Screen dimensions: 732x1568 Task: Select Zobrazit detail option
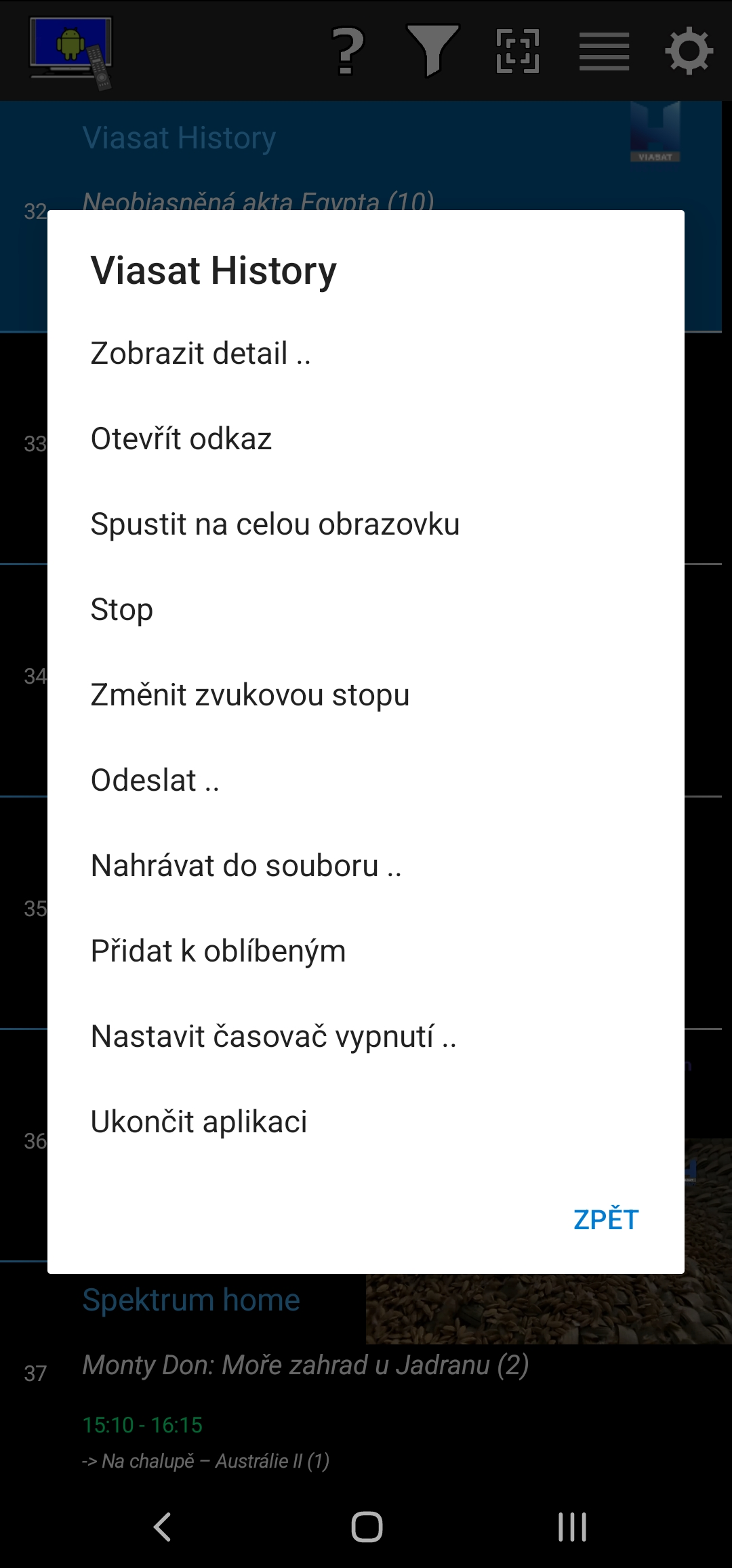(366, 353)
